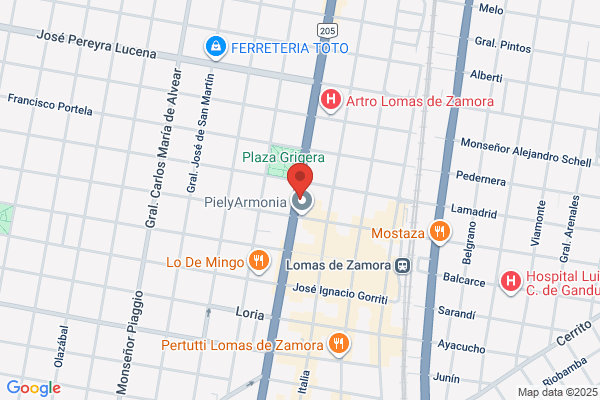
Task: Select the Pertutti Lomas de Zamora marker
Action: 338,344
